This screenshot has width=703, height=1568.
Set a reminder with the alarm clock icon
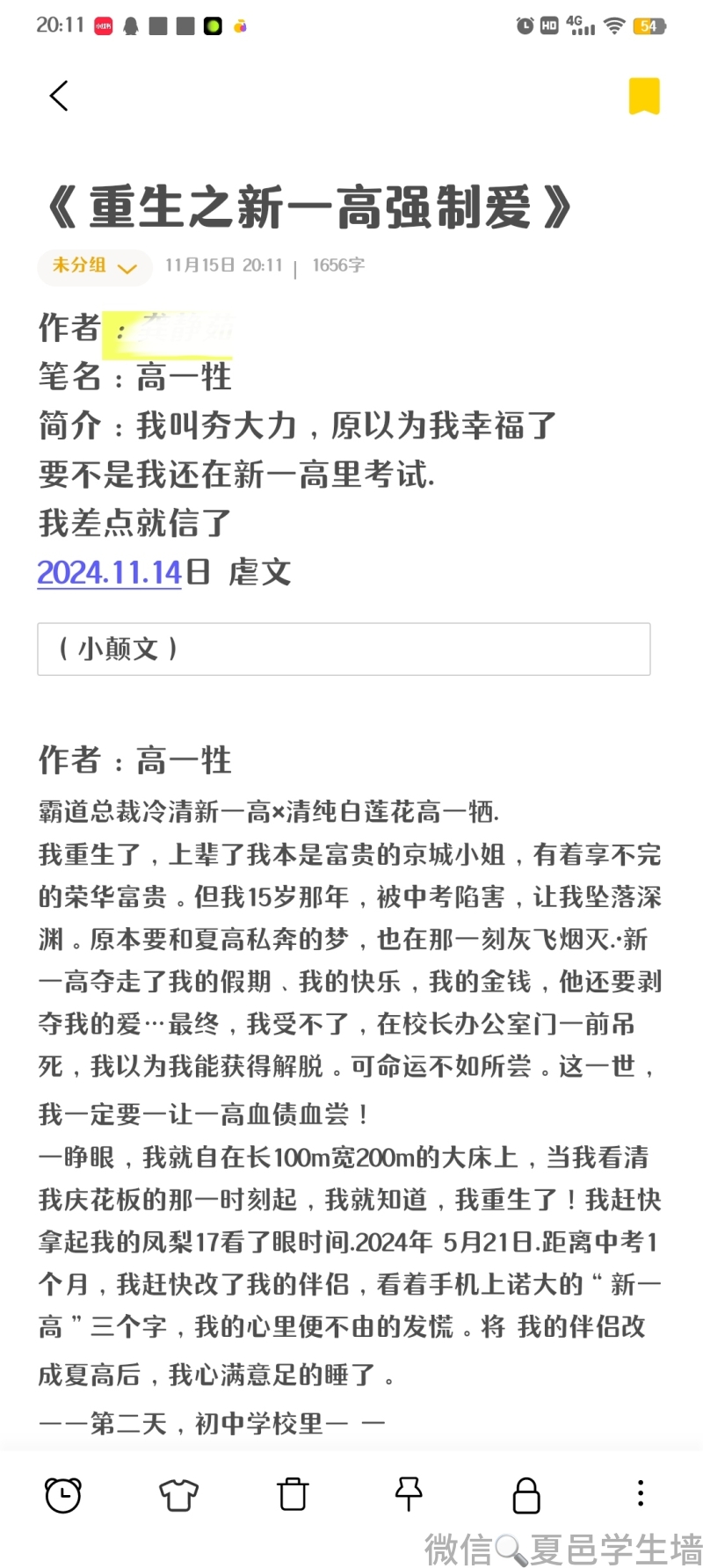click(62, 1494)
